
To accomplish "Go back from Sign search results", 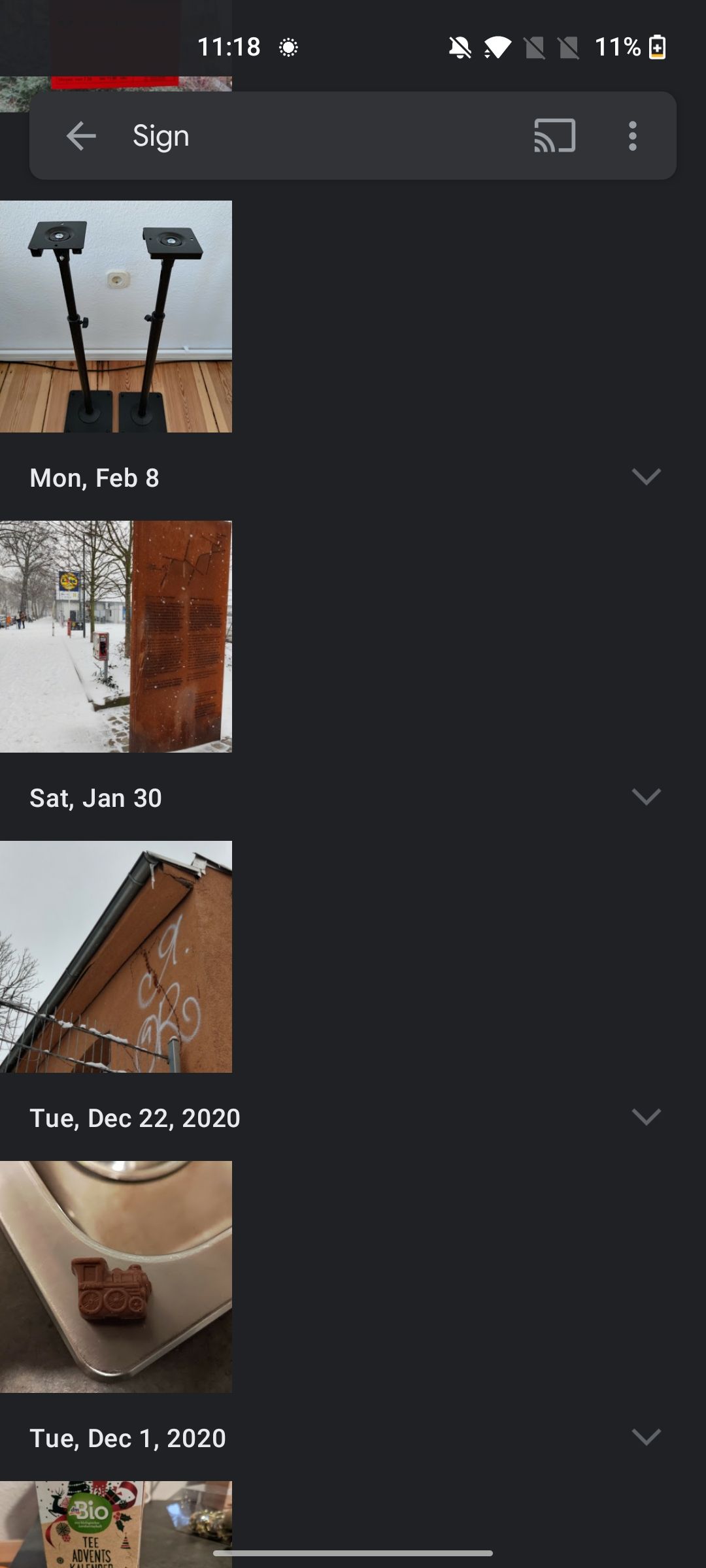I will [x=81, y=136].
